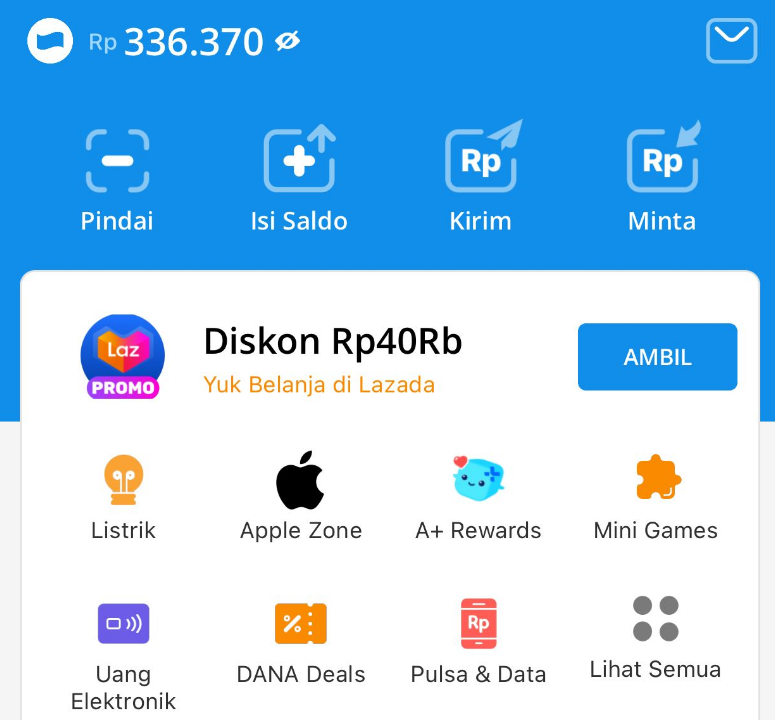
Task: Launch Mini Games
Action: pyautogui.click(x=656, y=497)
